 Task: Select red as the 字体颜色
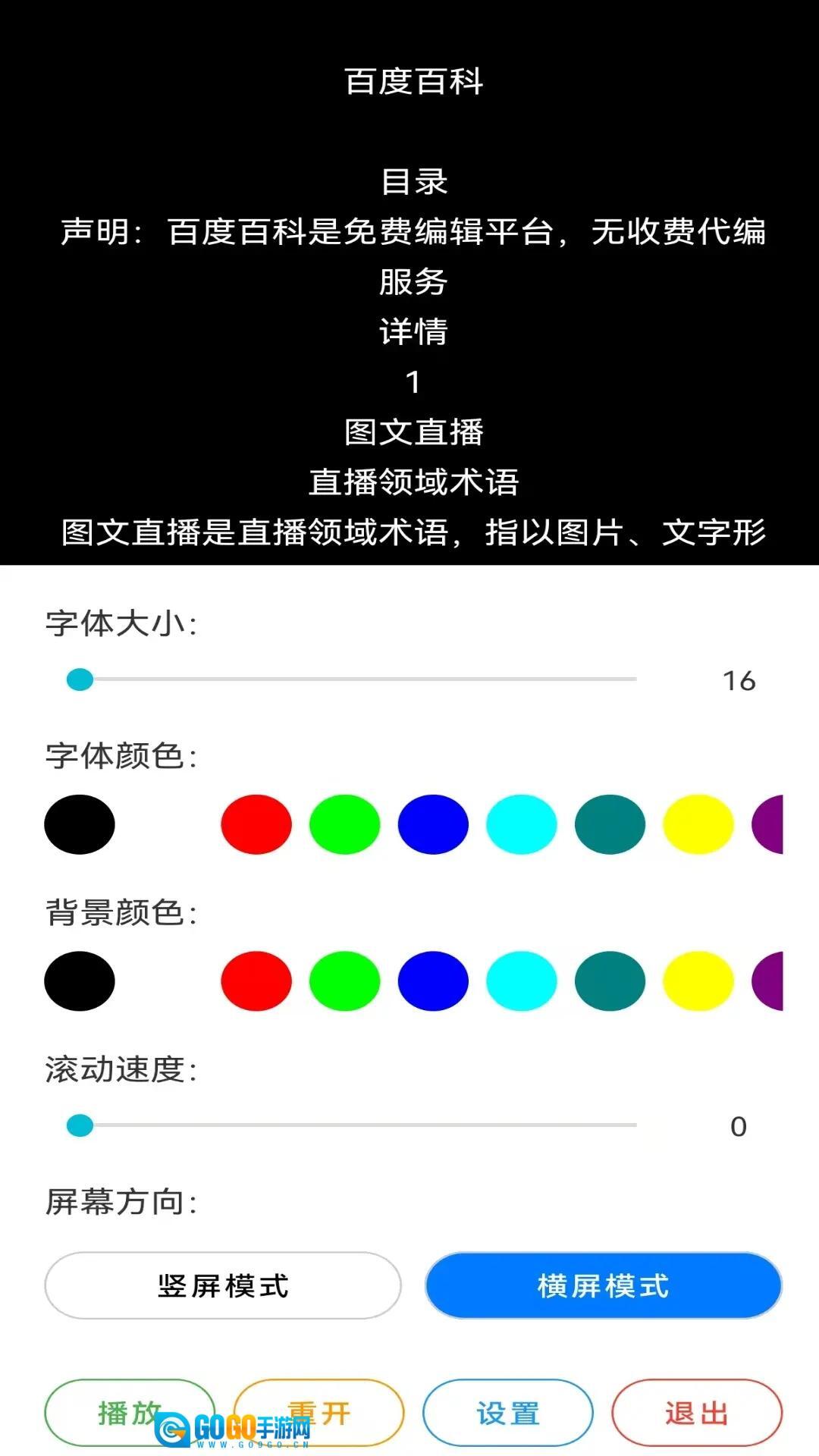tap(256, 824)
